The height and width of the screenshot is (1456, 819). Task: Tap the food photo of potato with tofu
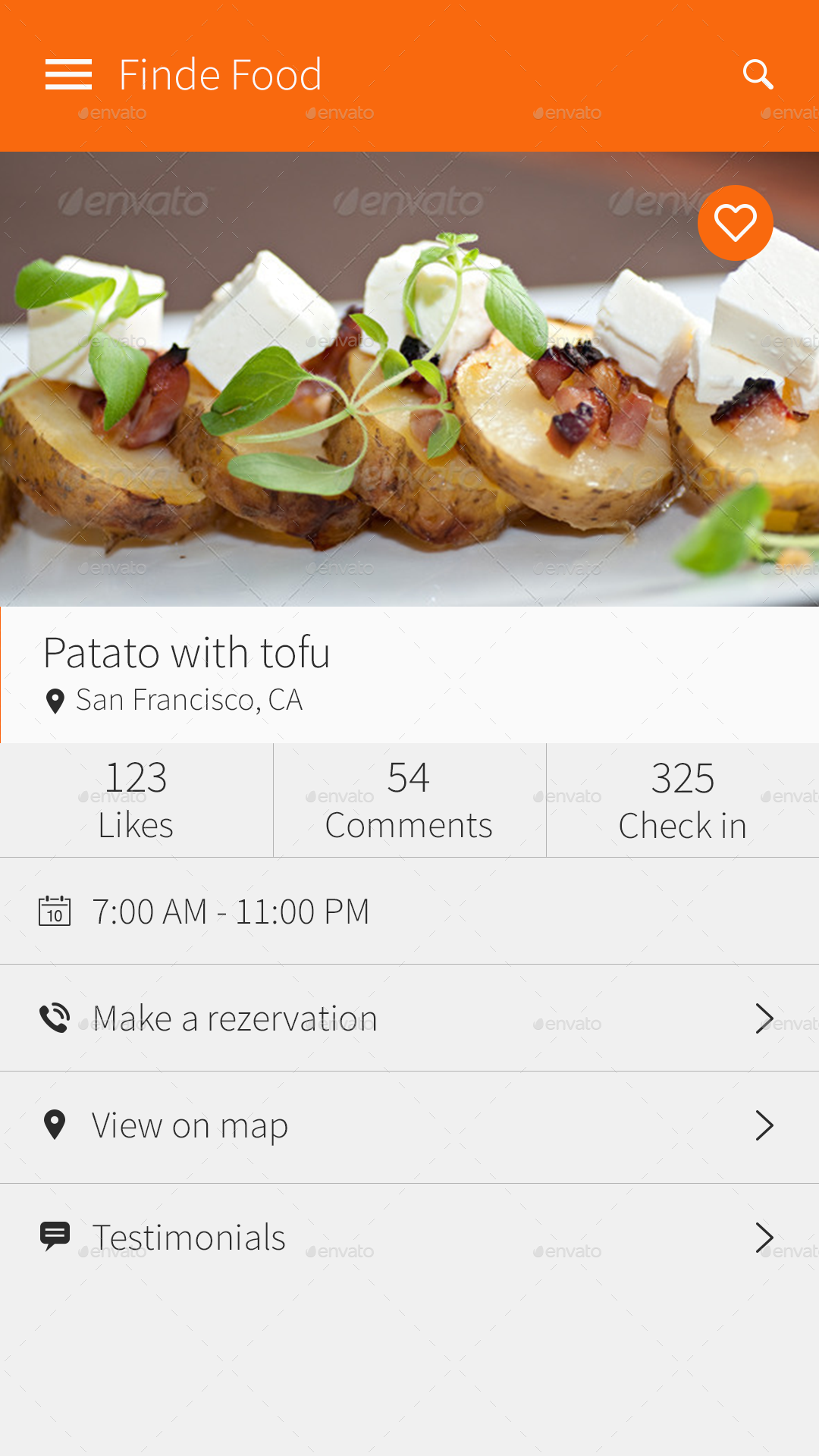[x=409, y=379]
